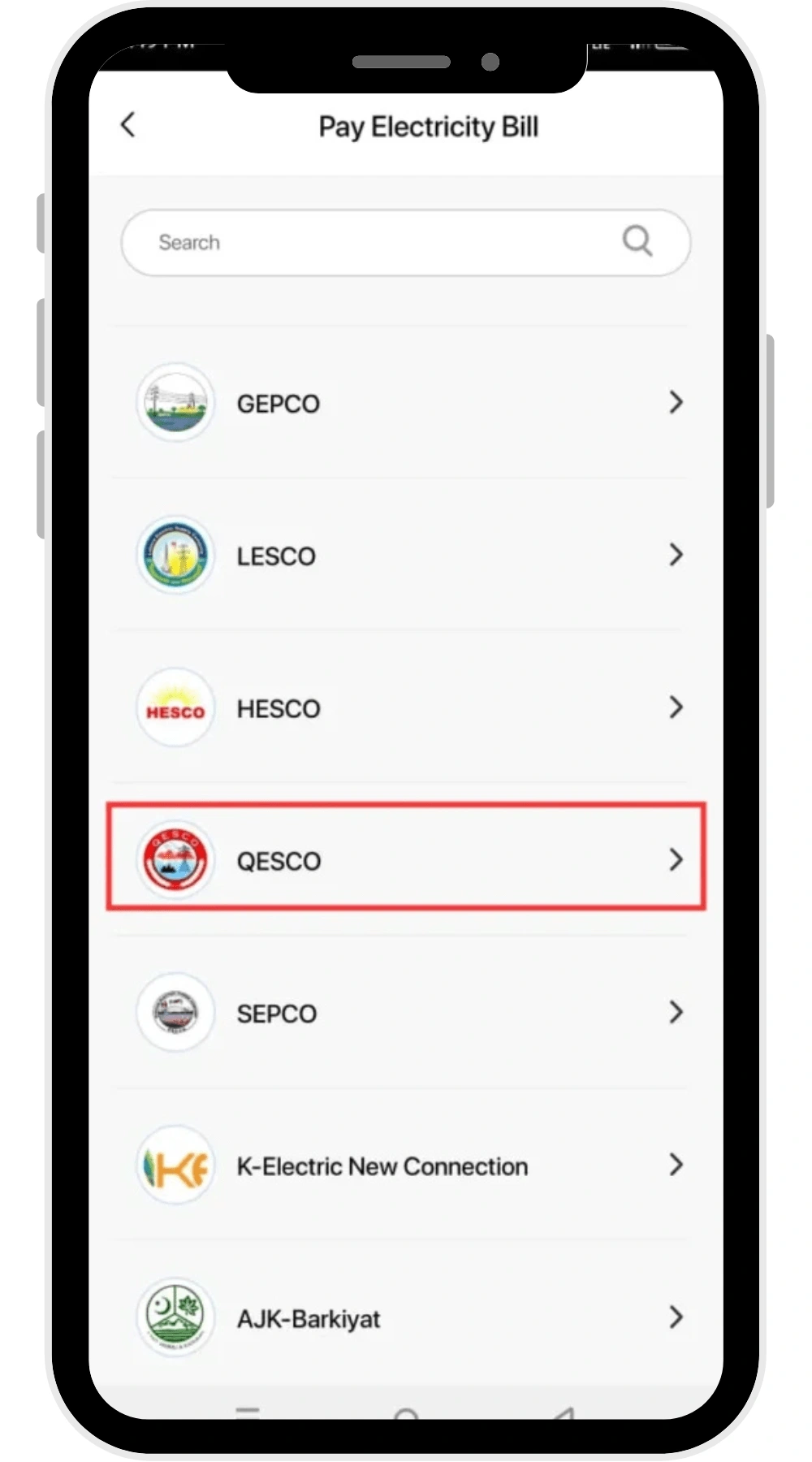The image size is (812, 1462).
Task: Choose AJK-Barkiyat provider
Action: coord(406,1317)
